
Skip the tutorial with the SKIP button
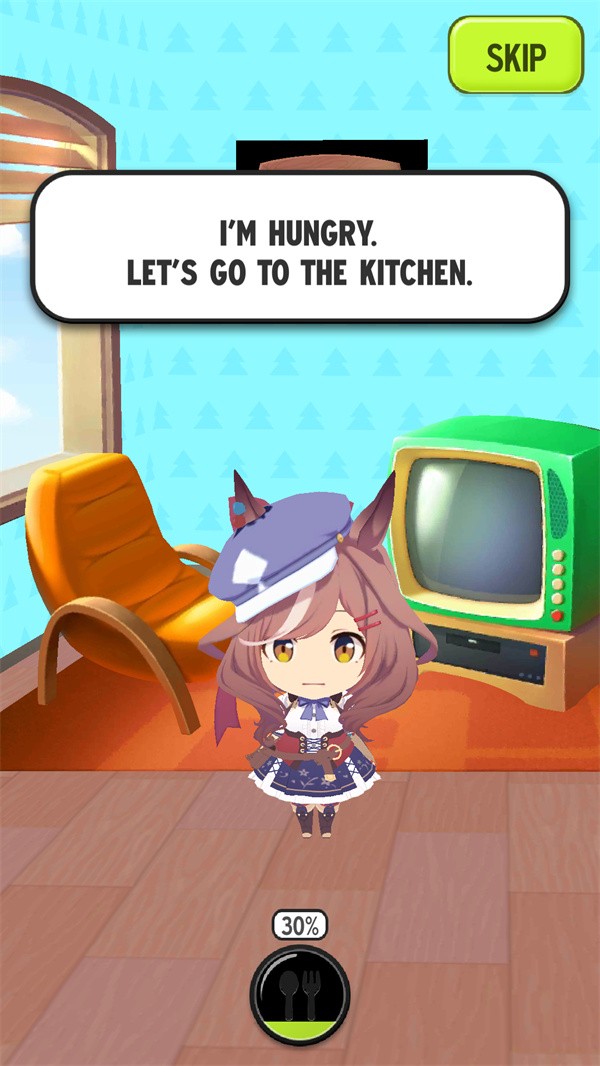515,56
